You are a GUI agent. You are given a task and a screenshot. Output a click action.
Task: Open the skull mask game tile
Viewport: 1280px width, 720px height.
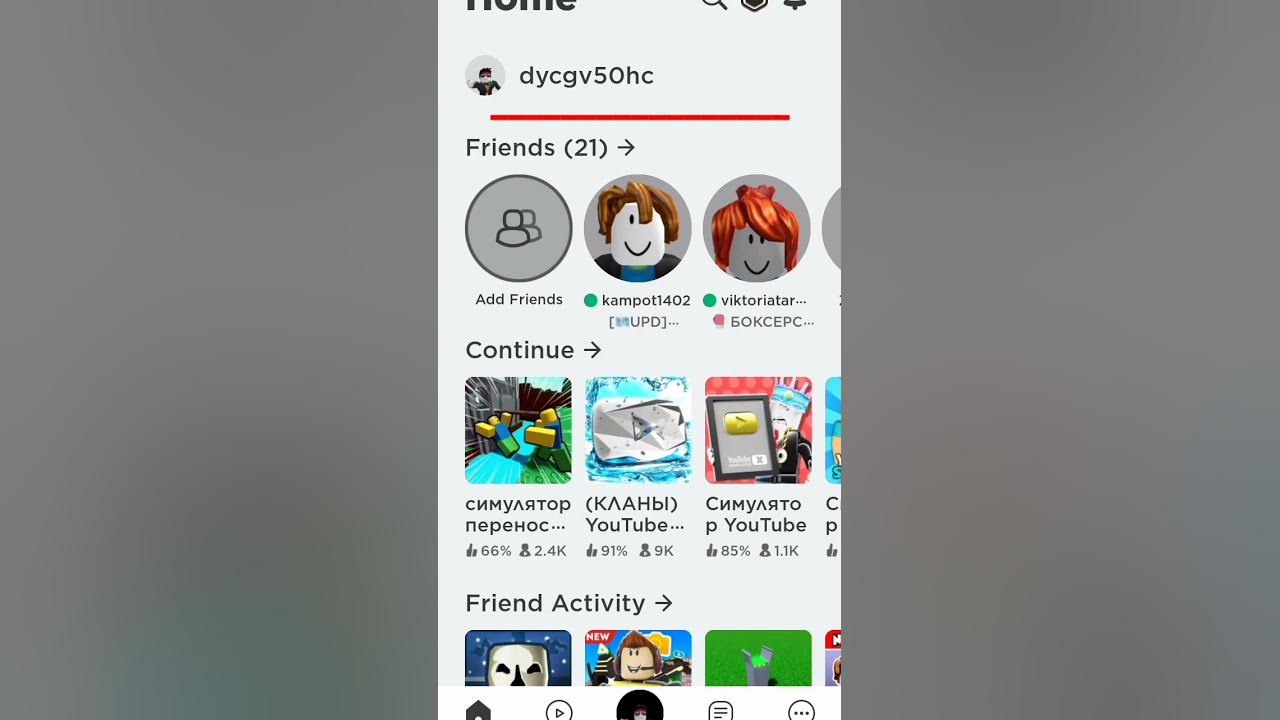518,658
